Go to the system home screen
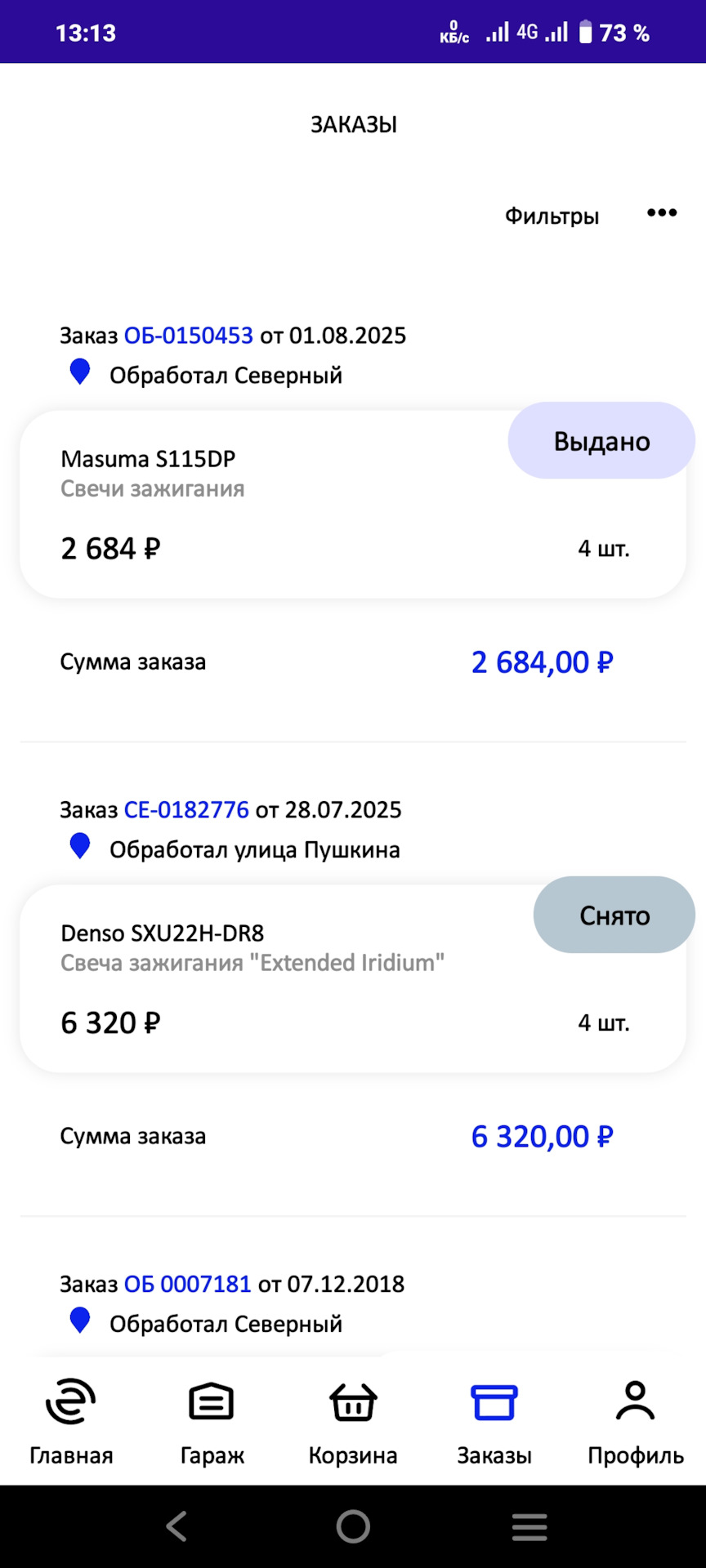Screen dimensions: 706x1568 (353, 1526)
